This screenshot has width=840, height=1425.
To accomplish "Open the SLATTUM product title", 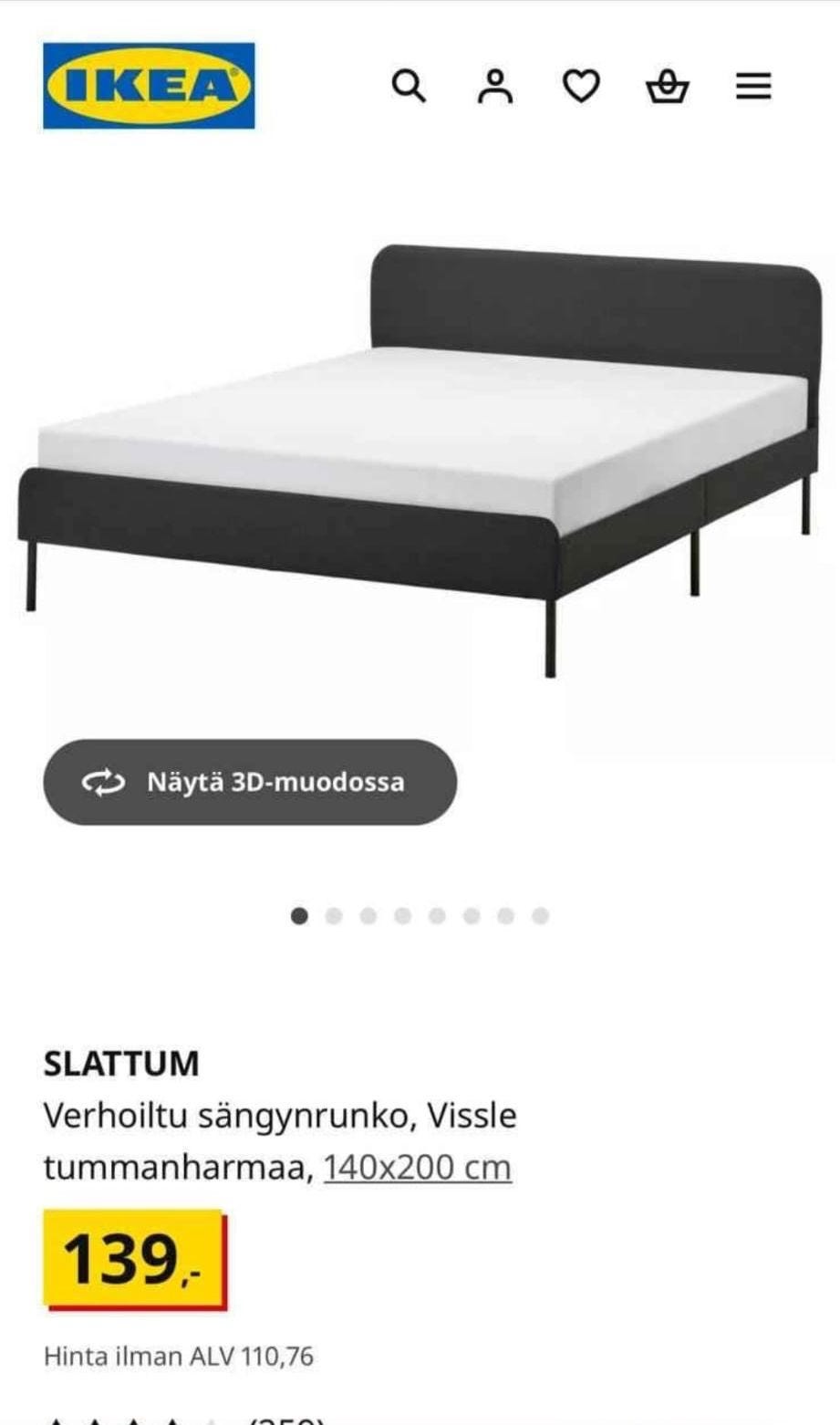I will pos(123,1063).
